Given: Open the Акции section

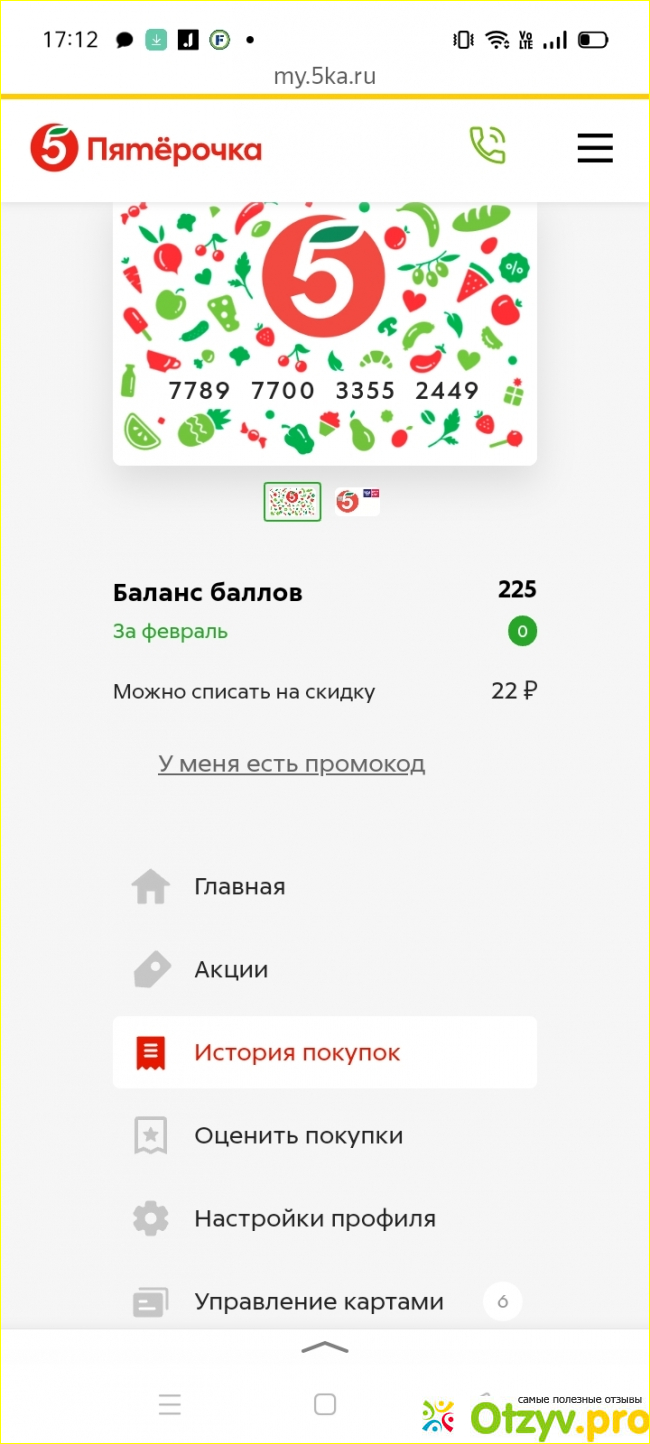Looking at the screenshot, I should click(231, 970).
